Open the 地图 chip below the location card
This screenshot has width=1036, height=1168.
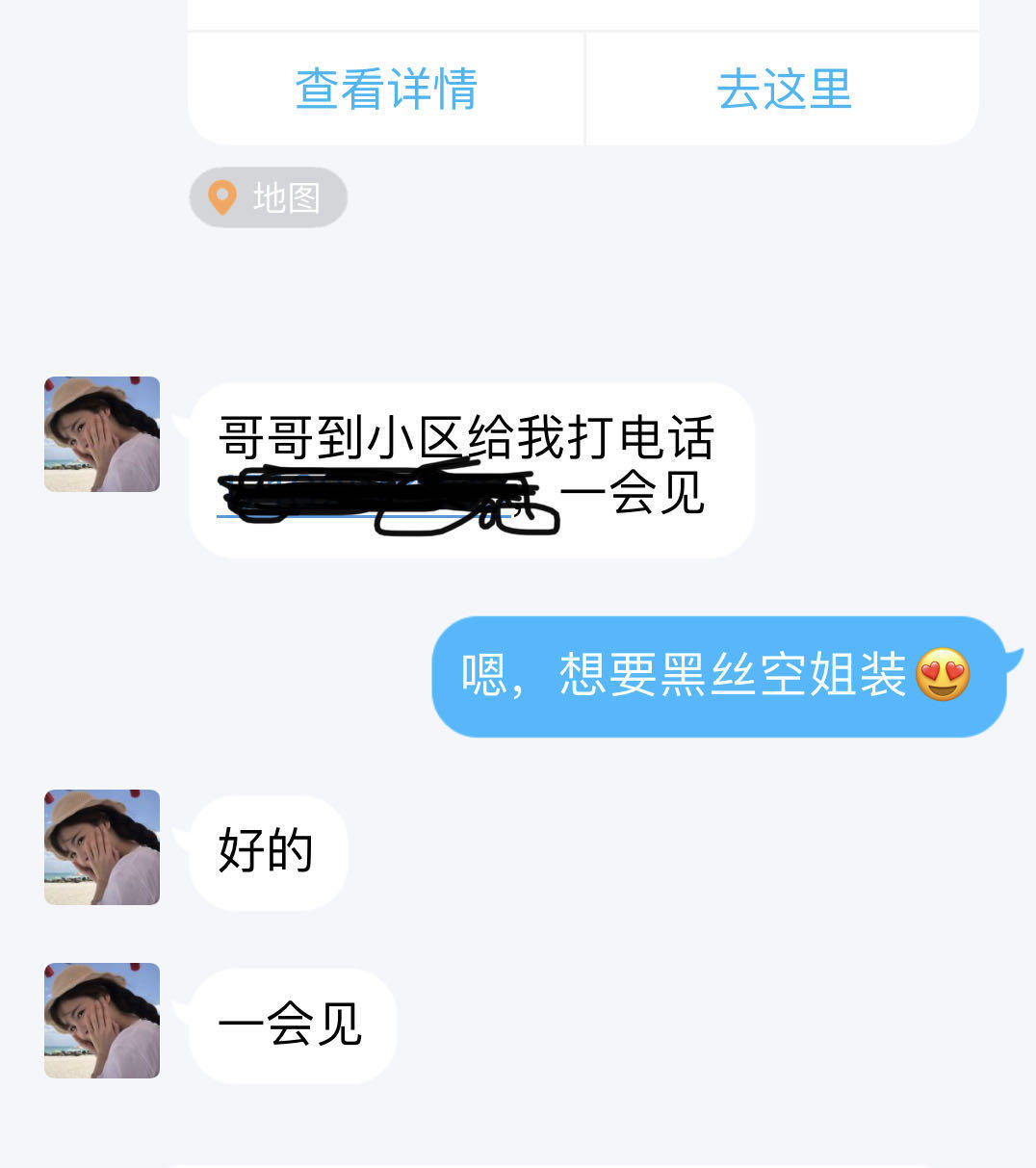tap(269, 197)
